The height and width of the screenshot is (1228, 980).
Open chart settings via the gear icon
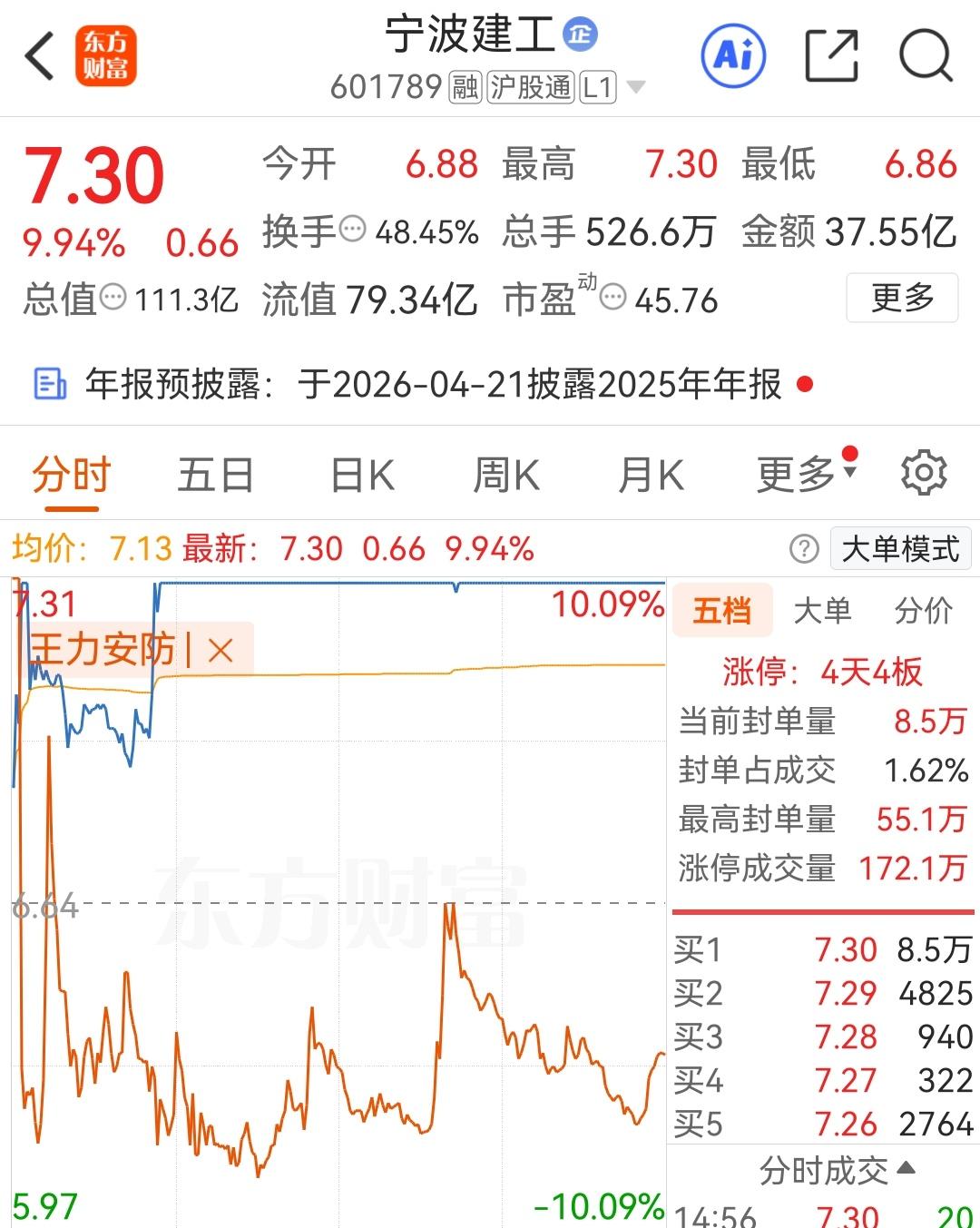[925, 473]
